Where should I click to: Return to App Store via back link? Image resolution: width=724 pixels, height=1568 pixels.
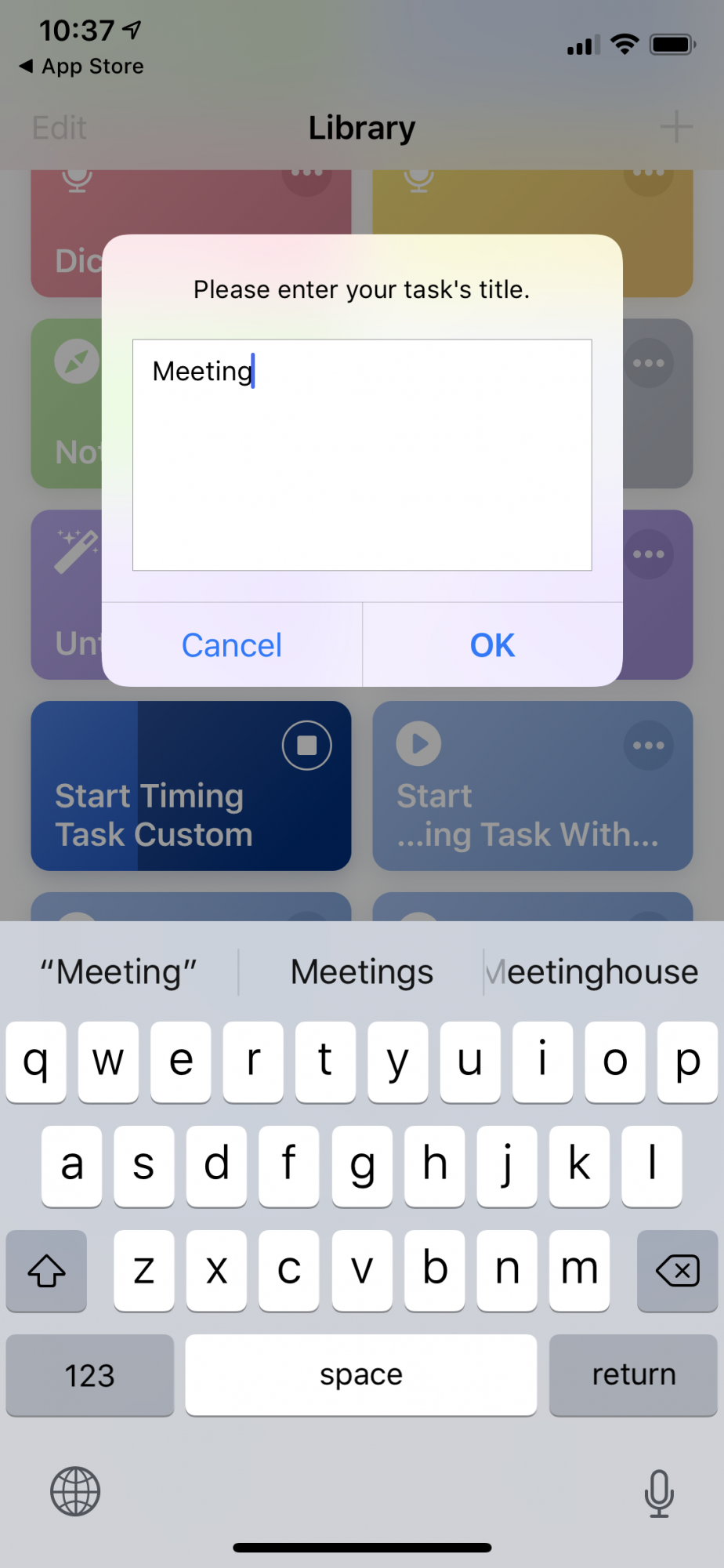(x=81, y=66)
